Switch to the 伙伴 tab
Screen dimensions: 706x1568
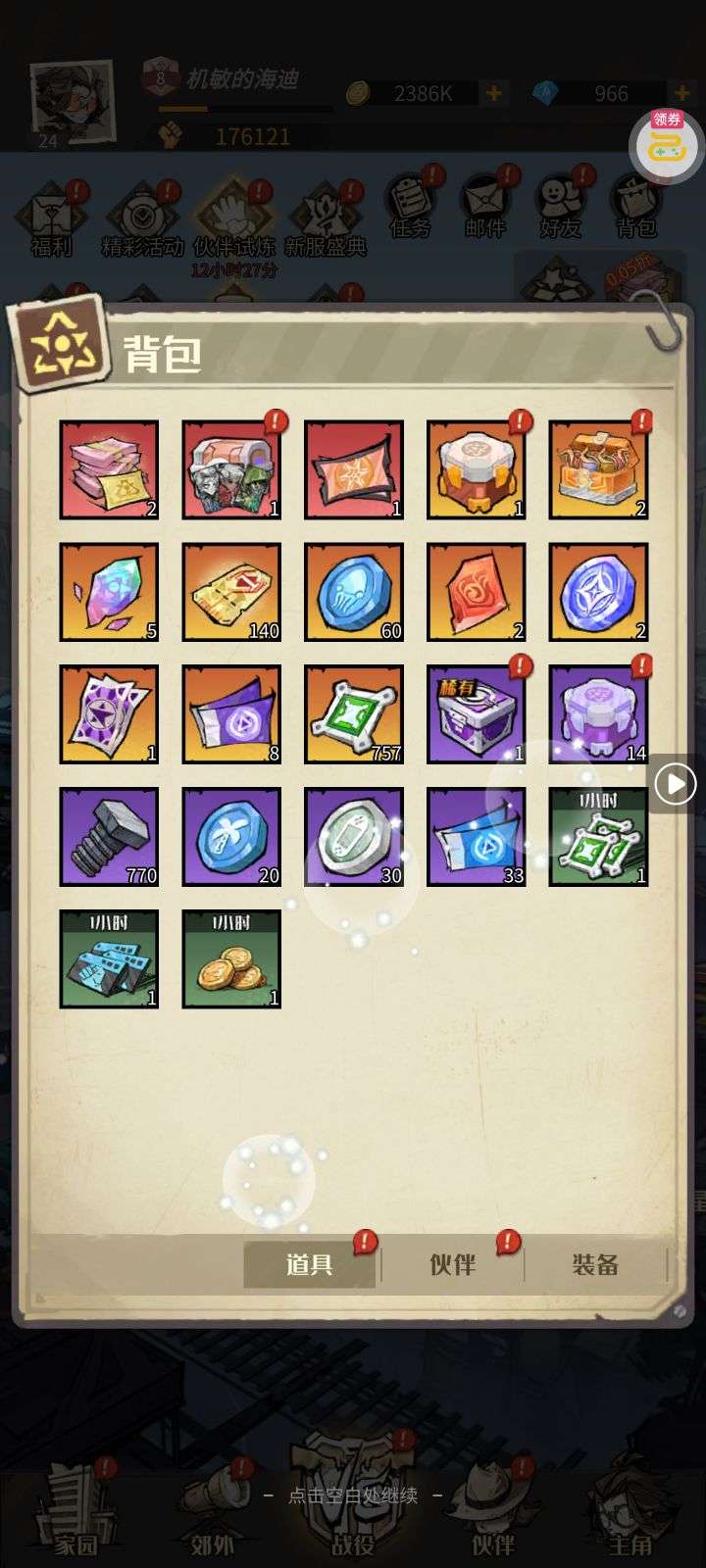click(x=452, y=1264)
